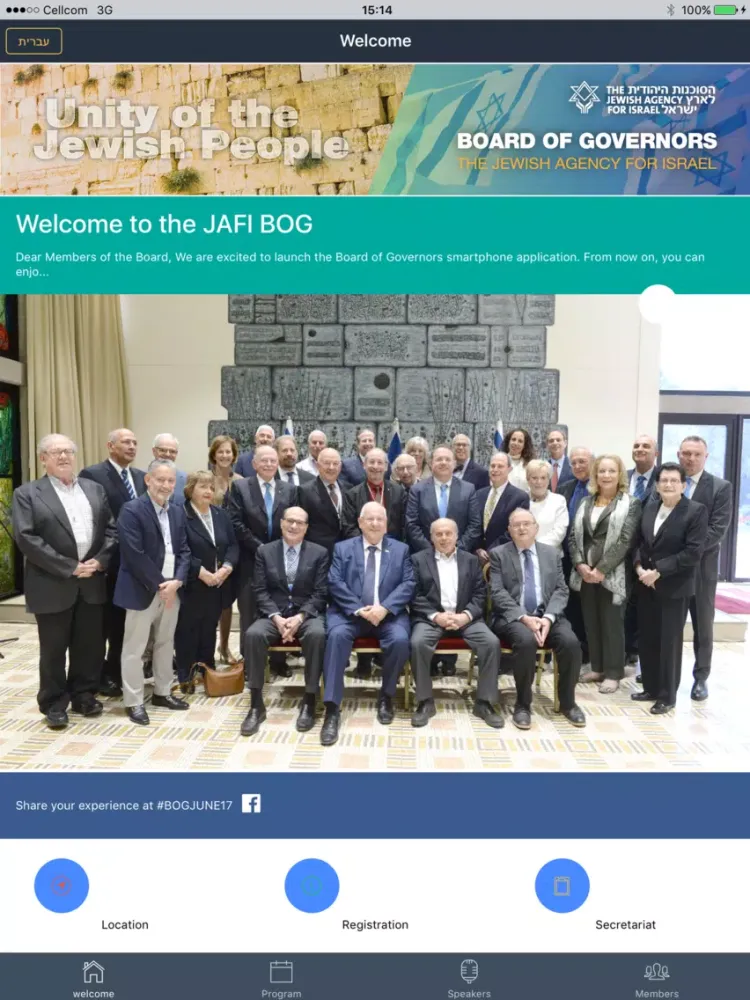Open the Welcome to the JAFI BOG message
This screenshot has width=750, height=1000.
pos(375,245)
